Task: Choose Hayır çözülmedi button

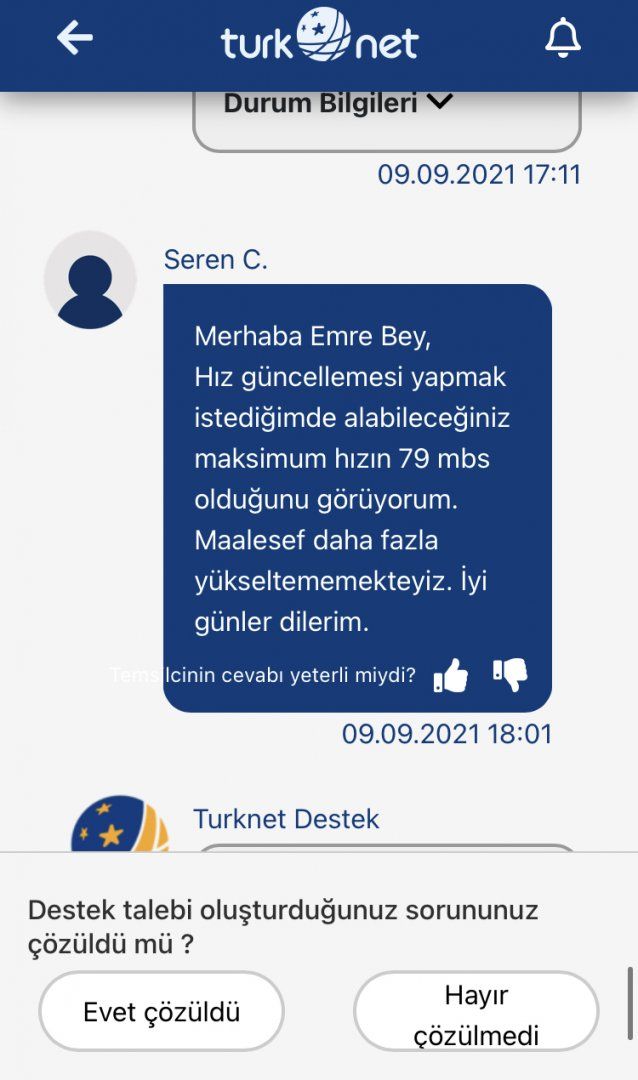Action: (x=476, y=1012)
